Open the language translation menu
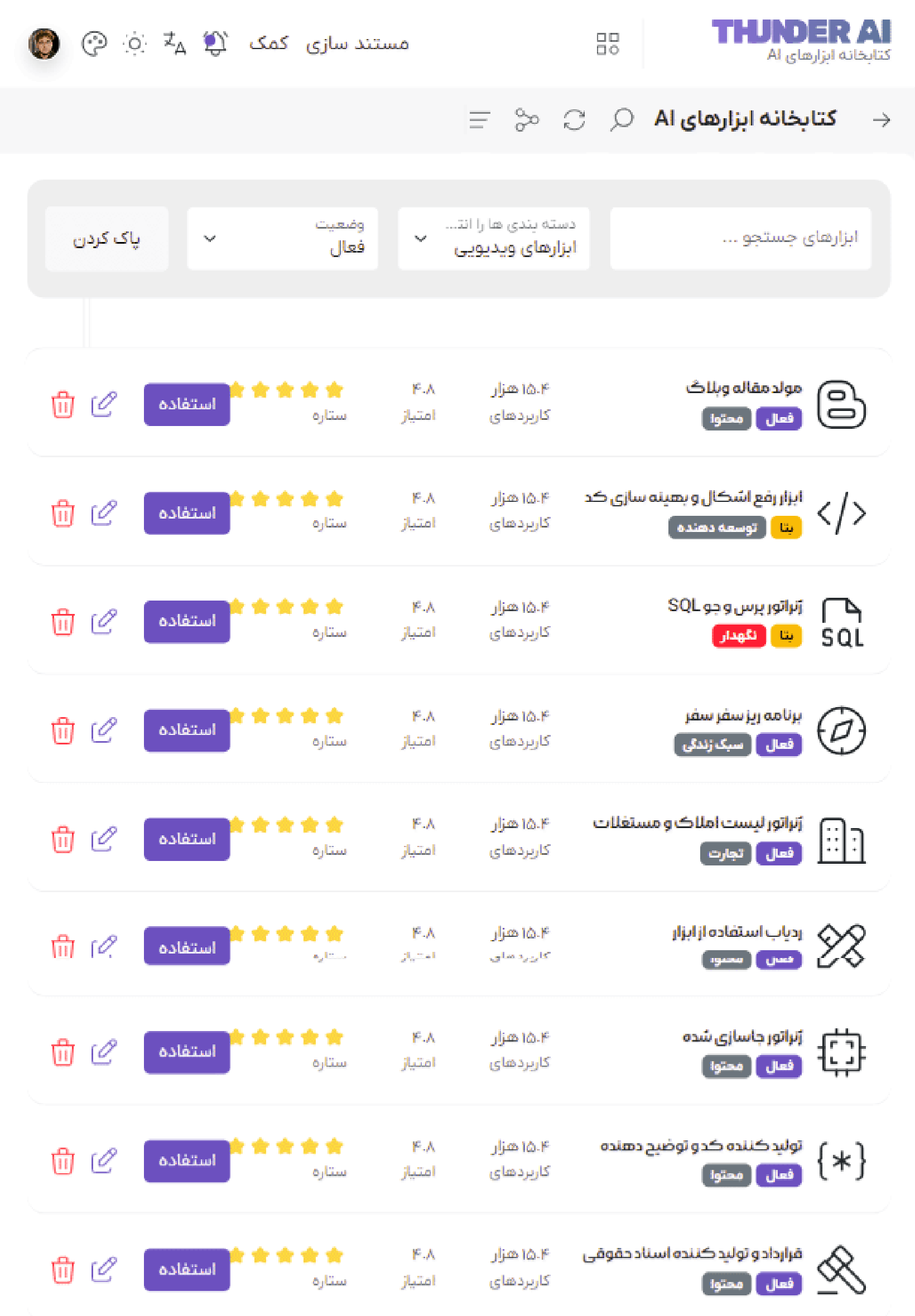Image resolution: width=915 pixels, height=1316 pixels. [x=174, y=43]
